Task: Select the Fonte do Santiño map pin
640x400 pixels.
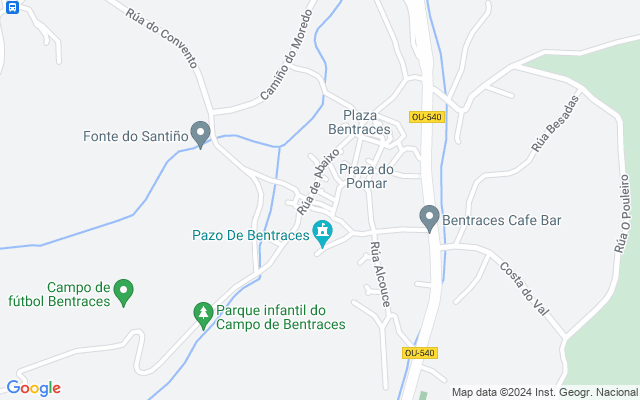Action: [201, 133]
